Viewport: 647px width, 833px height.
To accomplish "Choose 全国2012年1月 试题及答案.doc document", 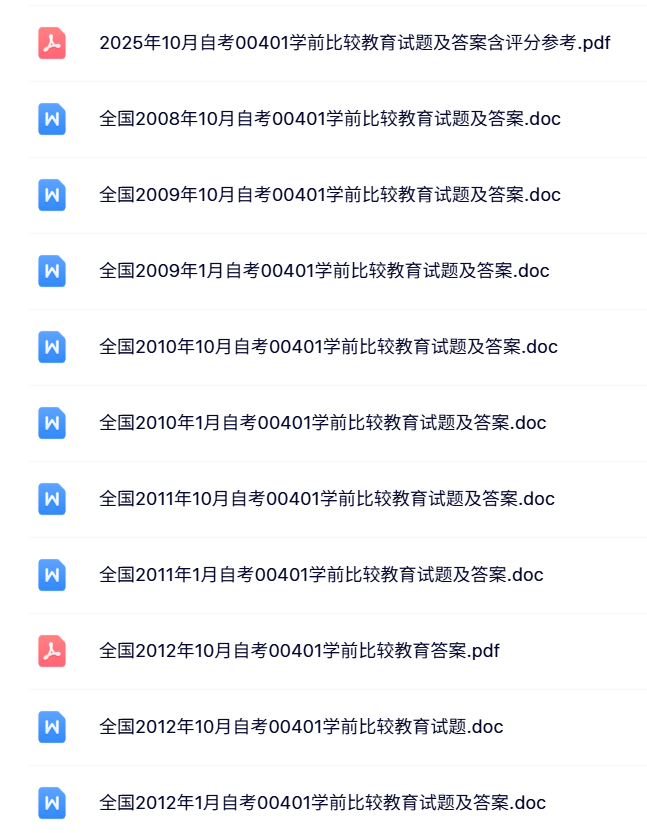I will [x=322, y=803].
